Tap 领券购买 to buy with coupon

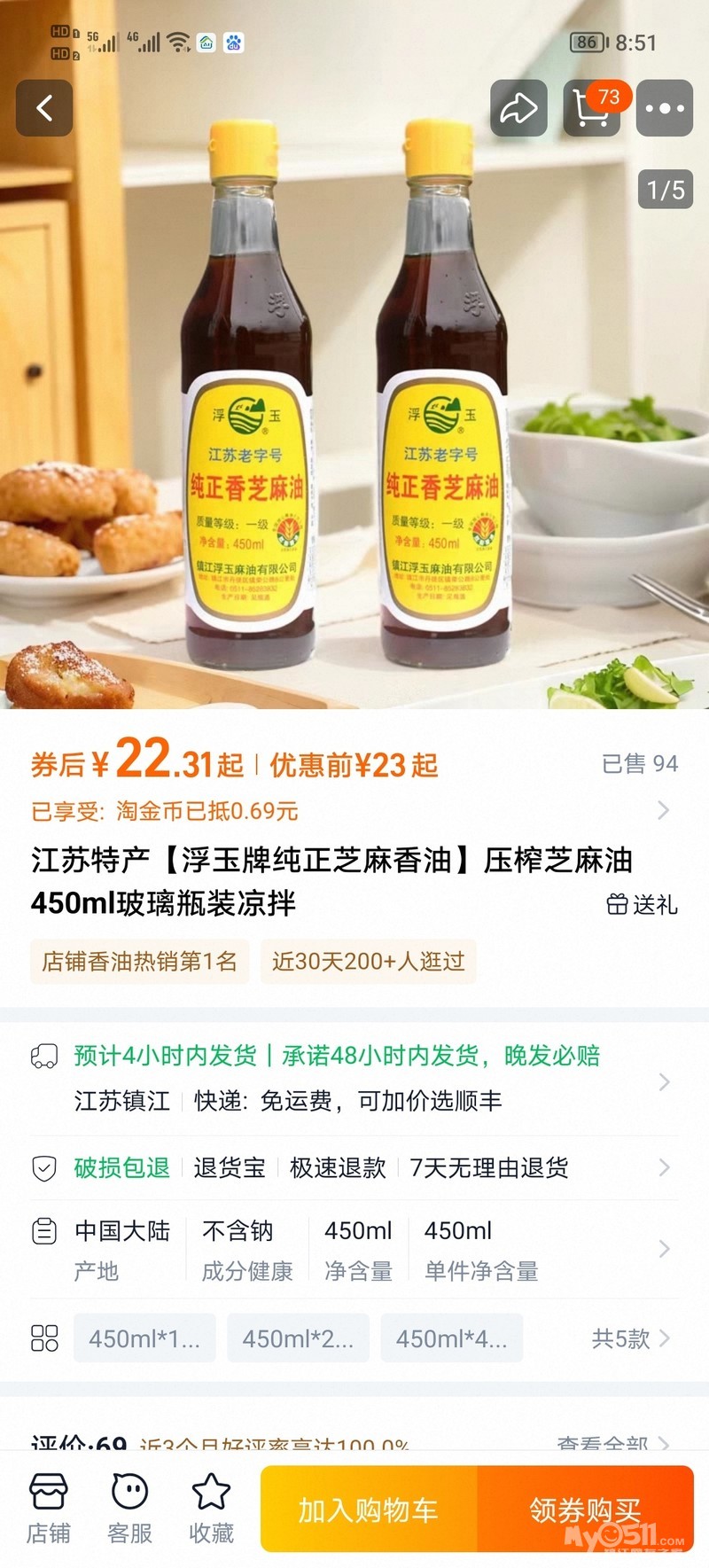585,1509
